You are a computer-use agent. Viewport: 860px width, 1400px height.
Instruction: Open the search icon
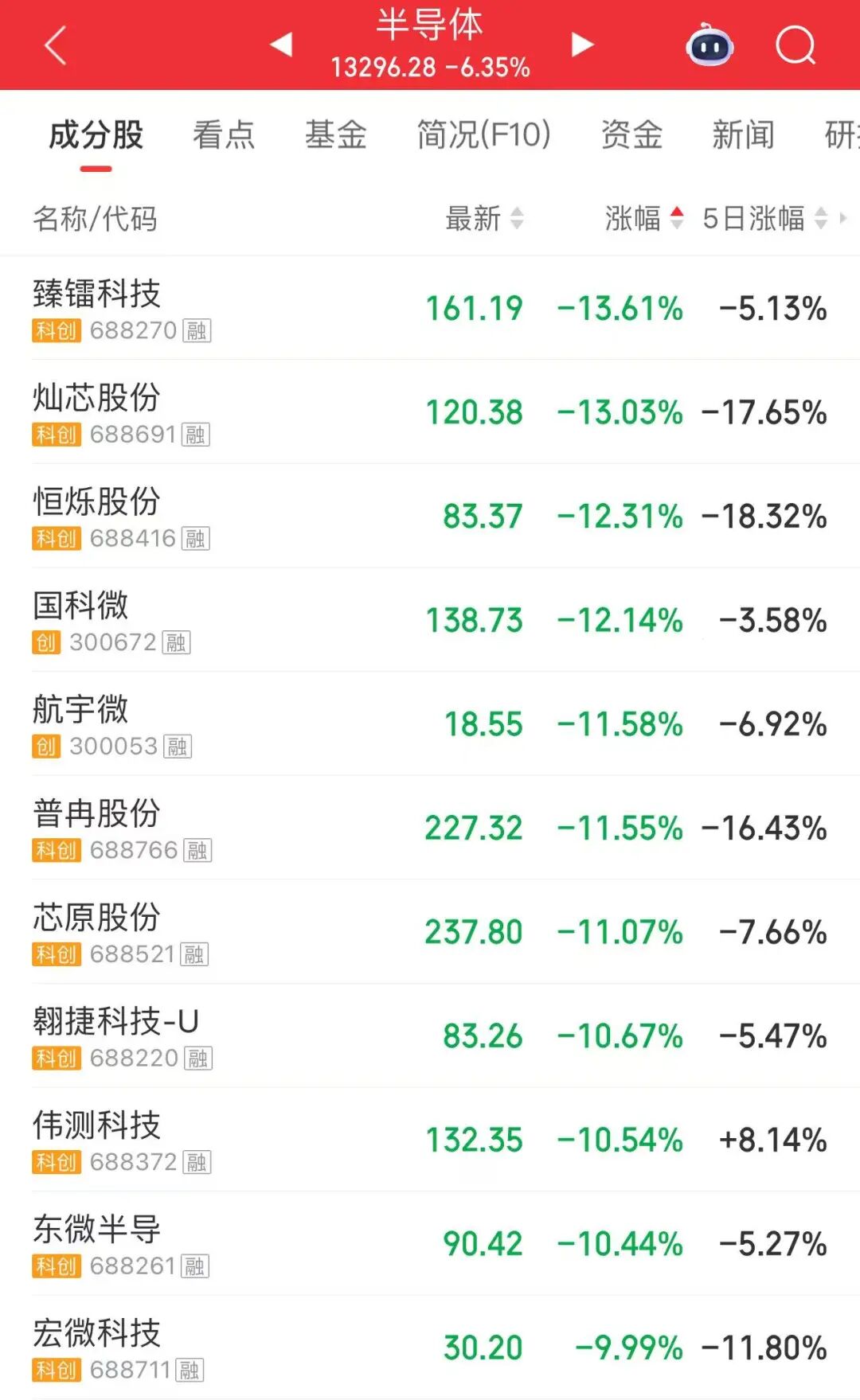(x=793, y=46)
